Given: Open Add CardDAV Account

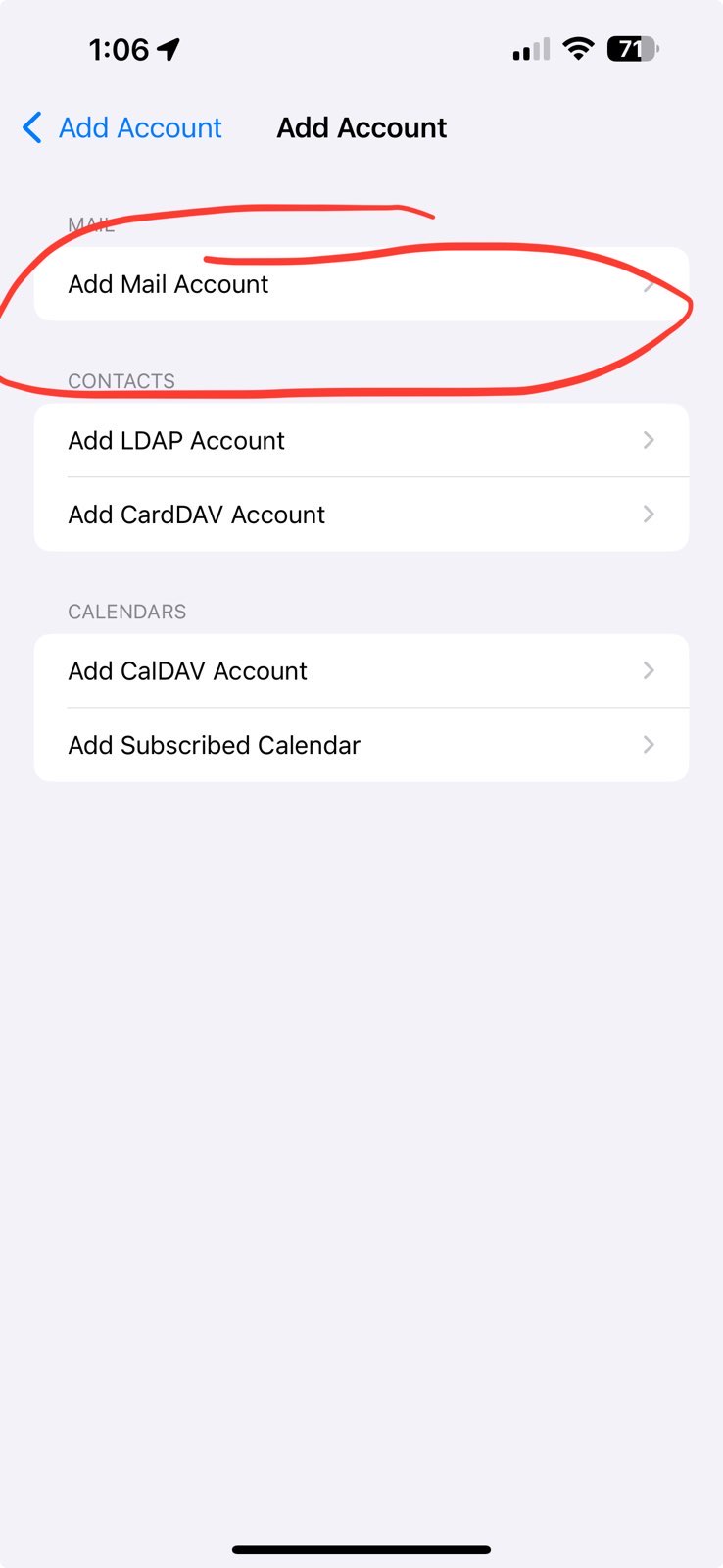Looking at the screenshot, I should point(361,514).
